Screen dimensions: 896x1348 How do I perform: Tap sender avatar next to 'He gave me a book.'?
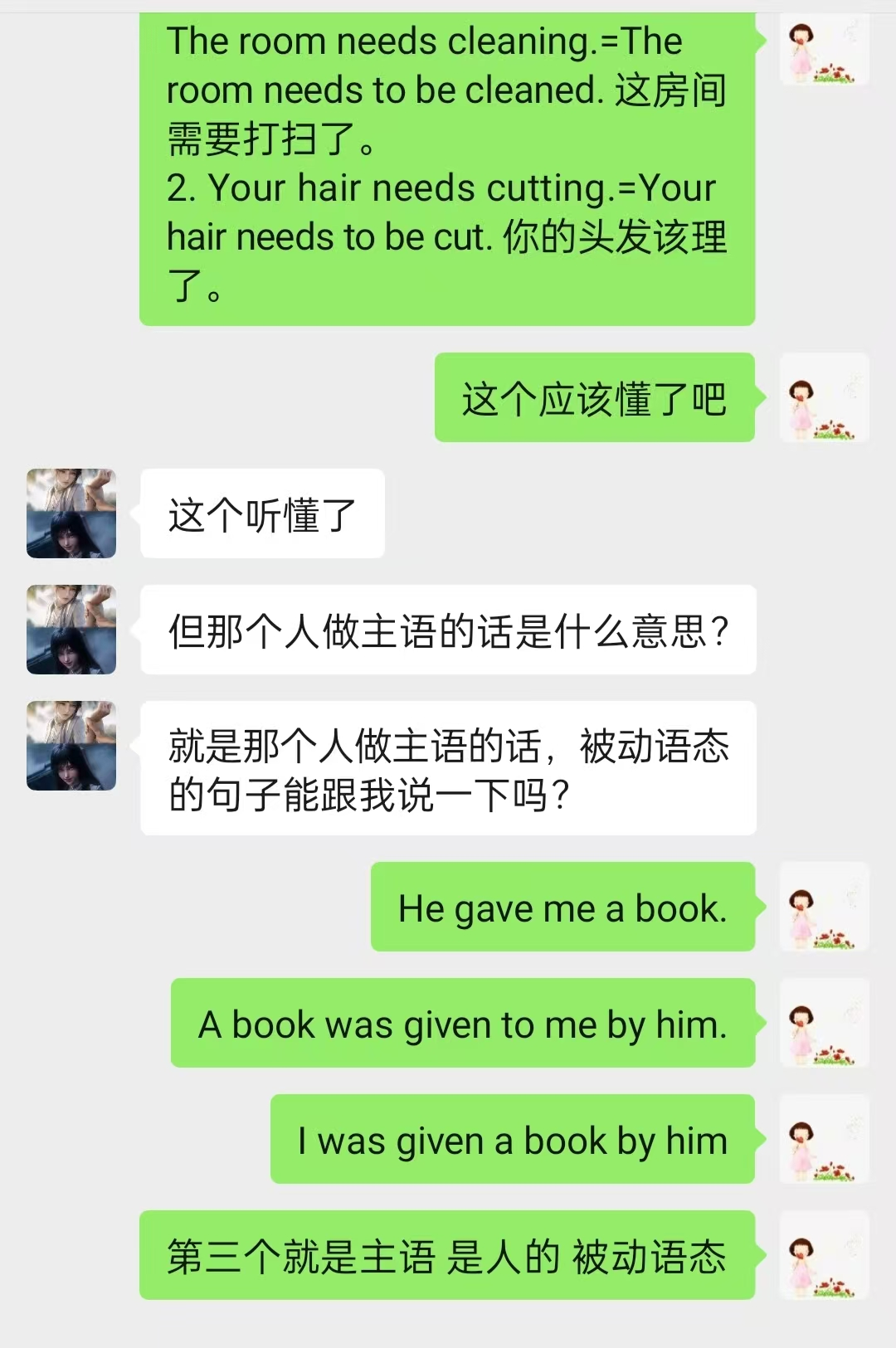coord(824,907)
